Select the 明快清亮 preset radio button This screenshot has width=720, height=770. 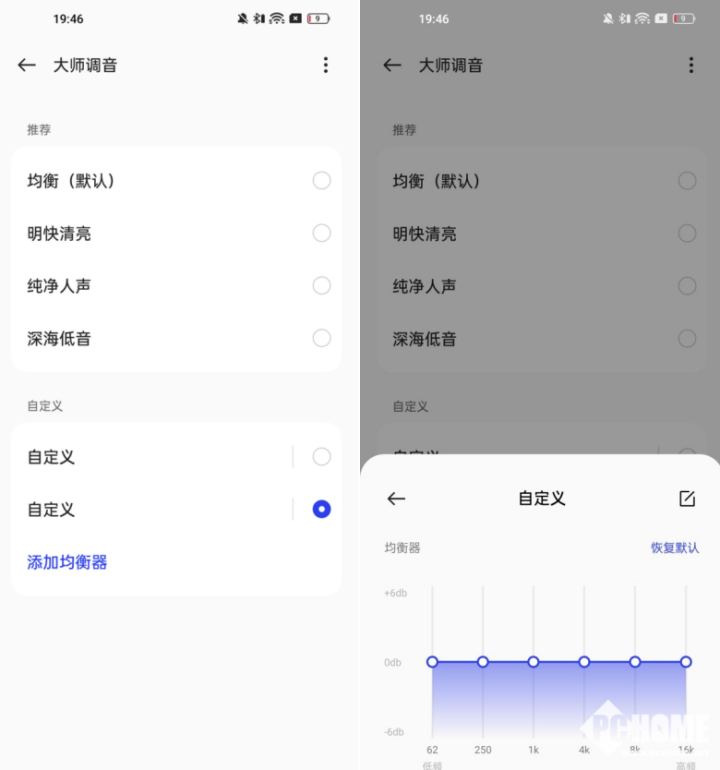pos(321,233)
